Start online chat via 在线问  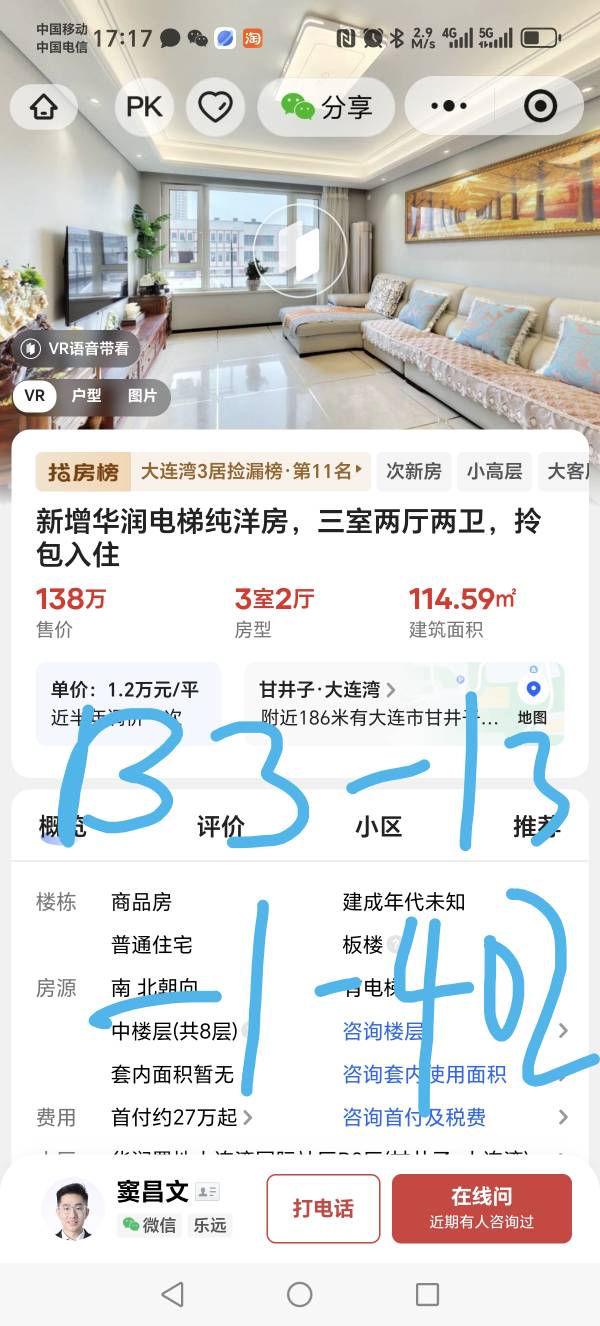click(481, 1208)
